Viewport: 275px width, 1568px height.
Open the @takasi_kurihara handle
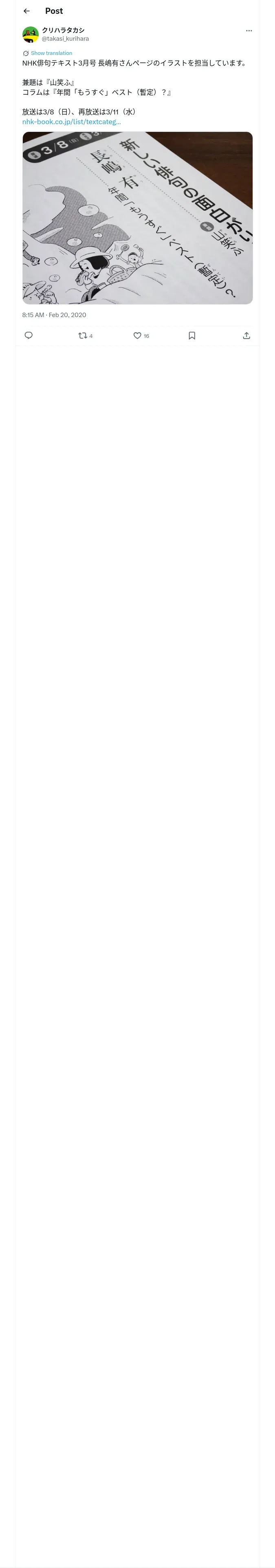(x=65, y=38)
